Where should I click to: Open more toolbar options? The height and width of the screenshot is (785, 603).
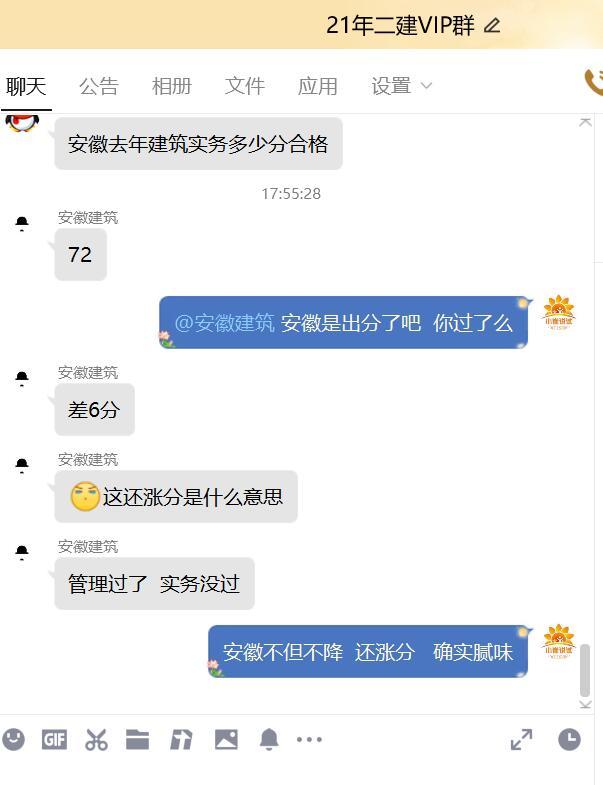click(309, 739)
